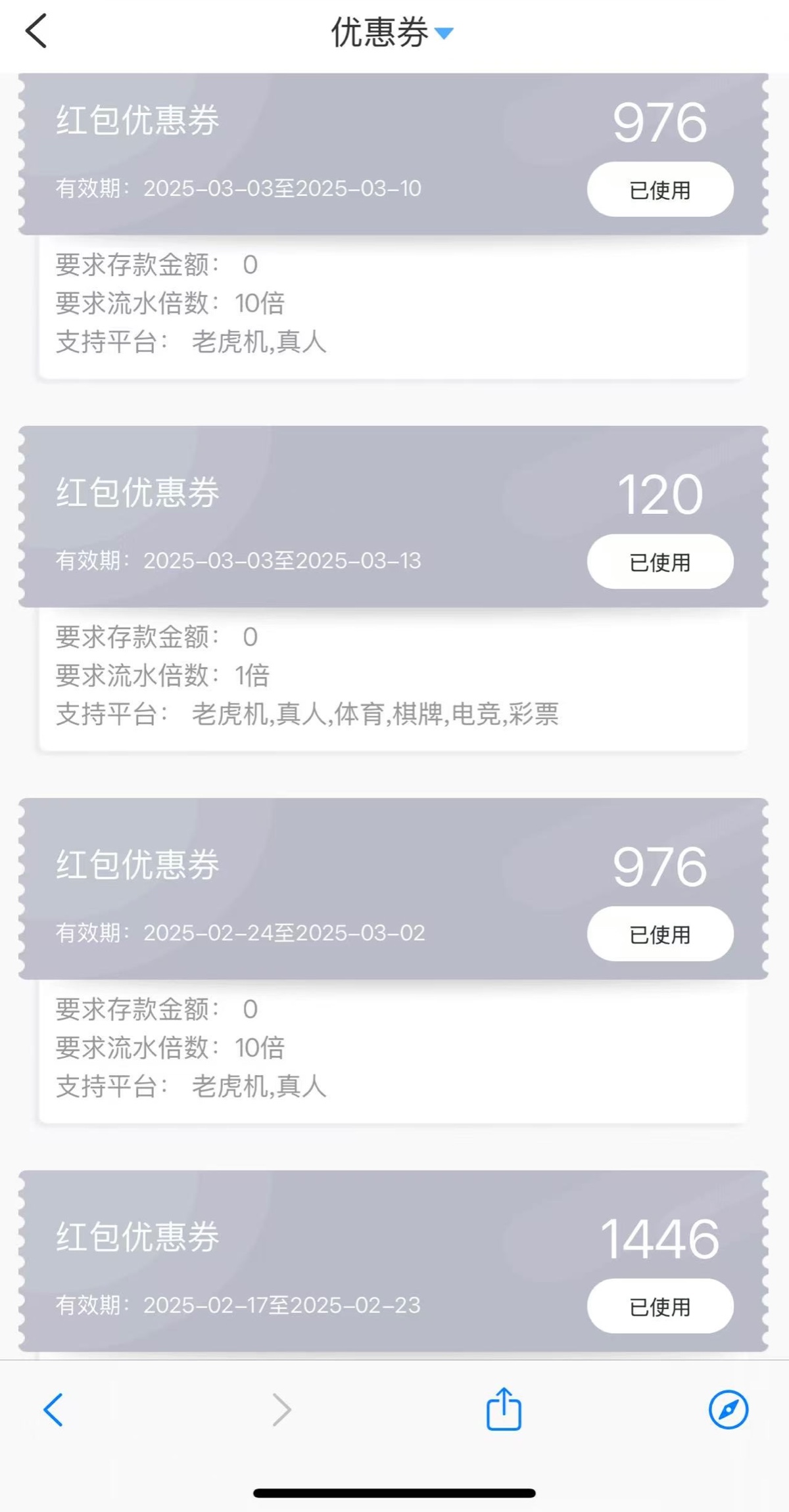
Task: Tap 已使用 on the 1446 coupon
Action: (x=660, y=1306)
